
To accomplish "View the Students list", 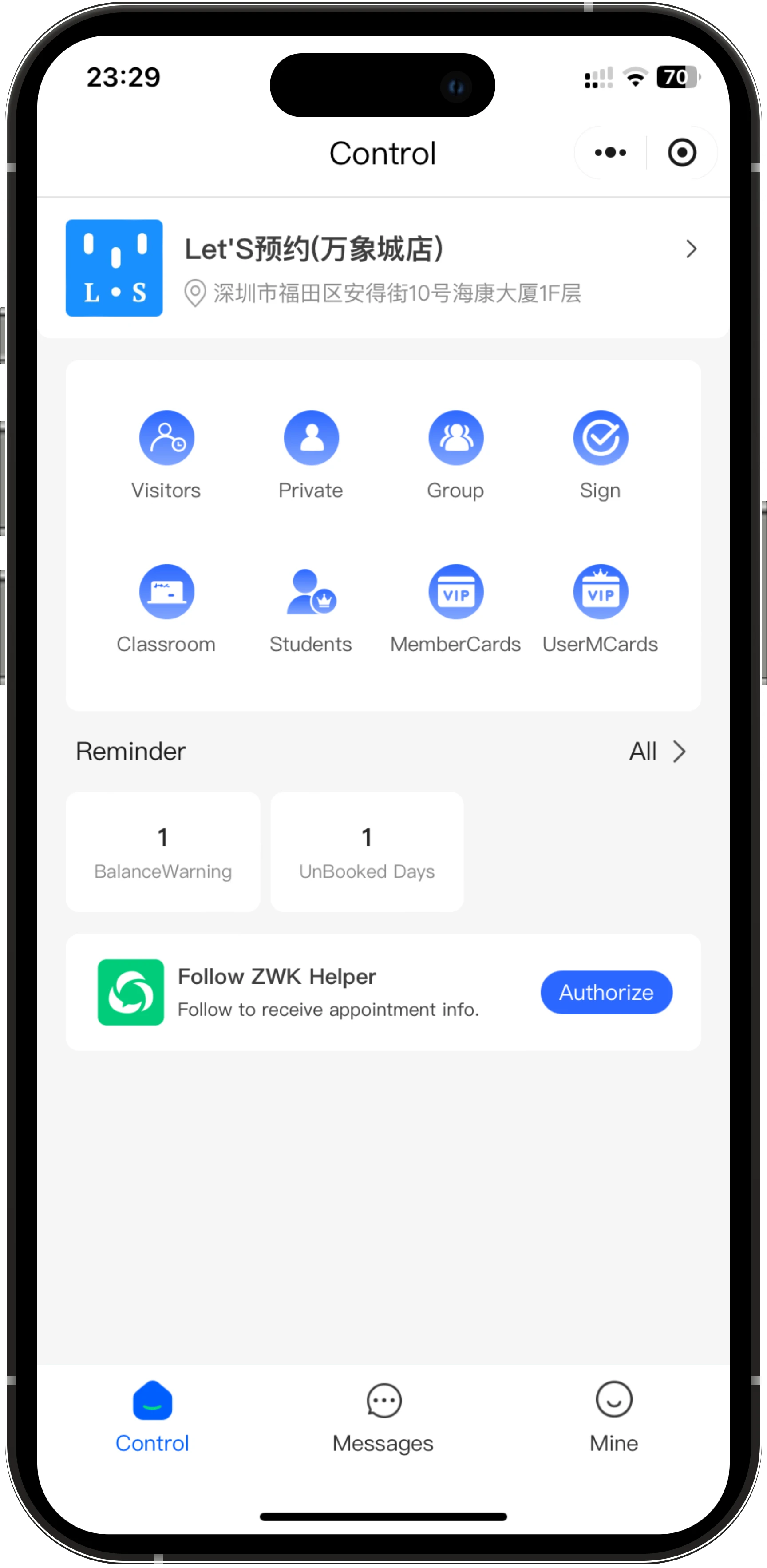I will [x=311, y=608].
